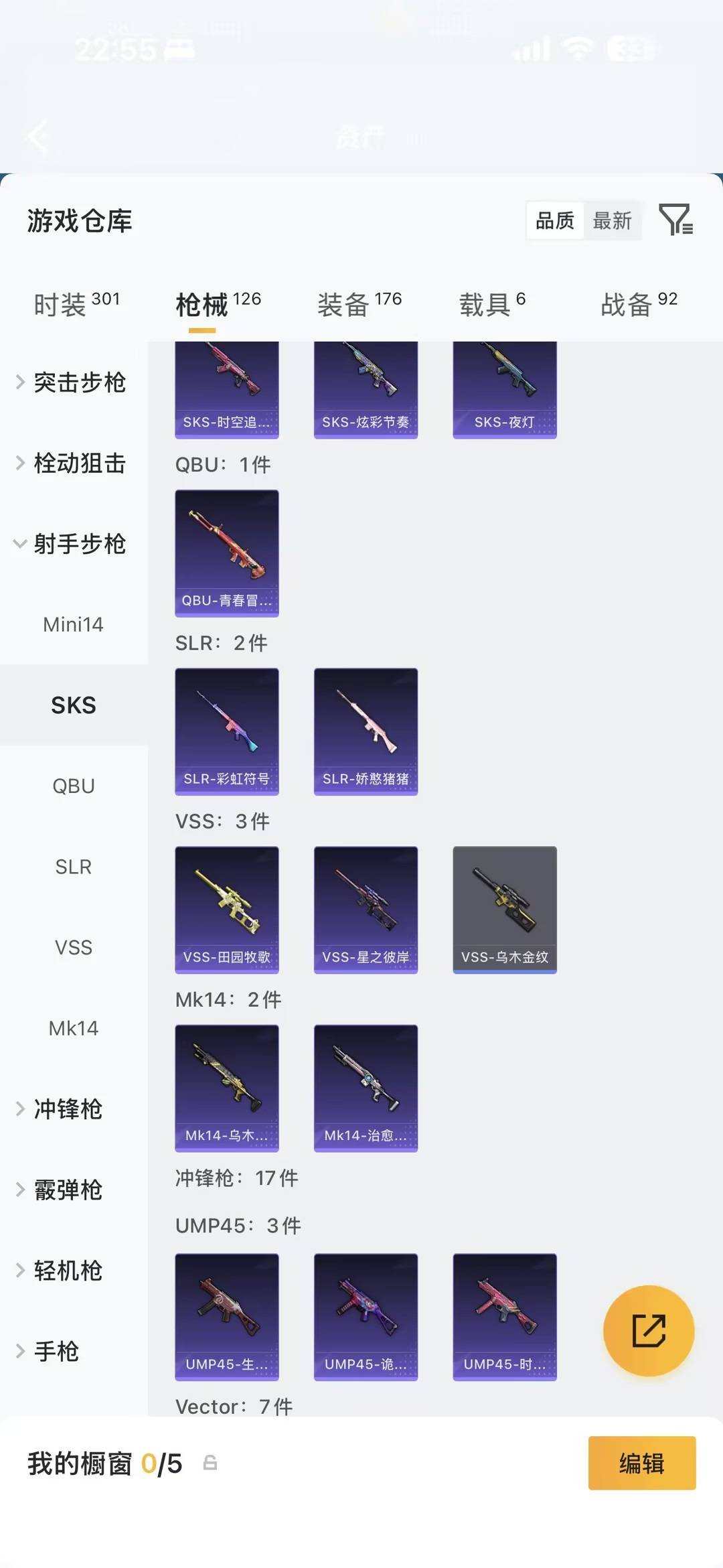This screenshot has height=1568, width=723.
Task: Open the filter options via funnel icon
Action: coord(677,220)
